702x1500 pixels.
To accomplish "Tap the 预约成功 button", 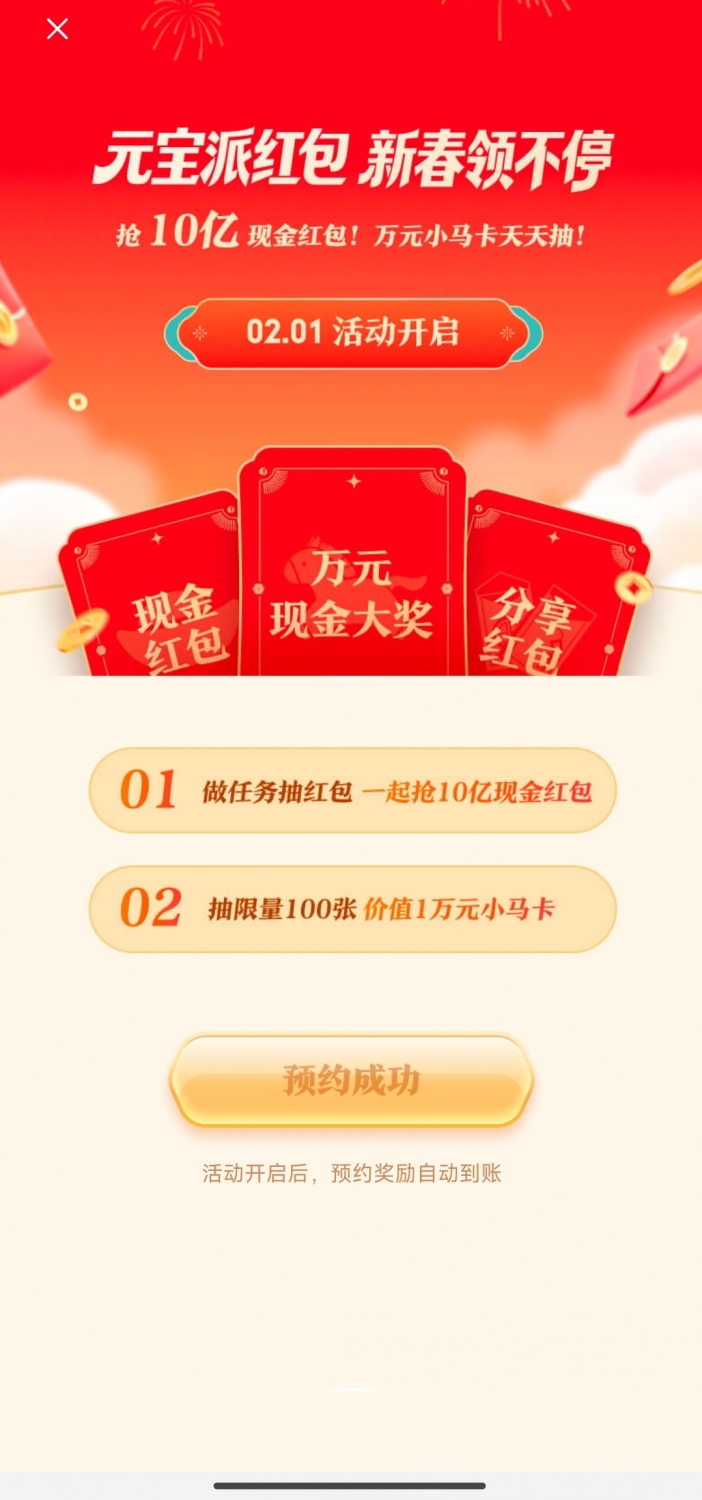I will [x=351, y=1081].
